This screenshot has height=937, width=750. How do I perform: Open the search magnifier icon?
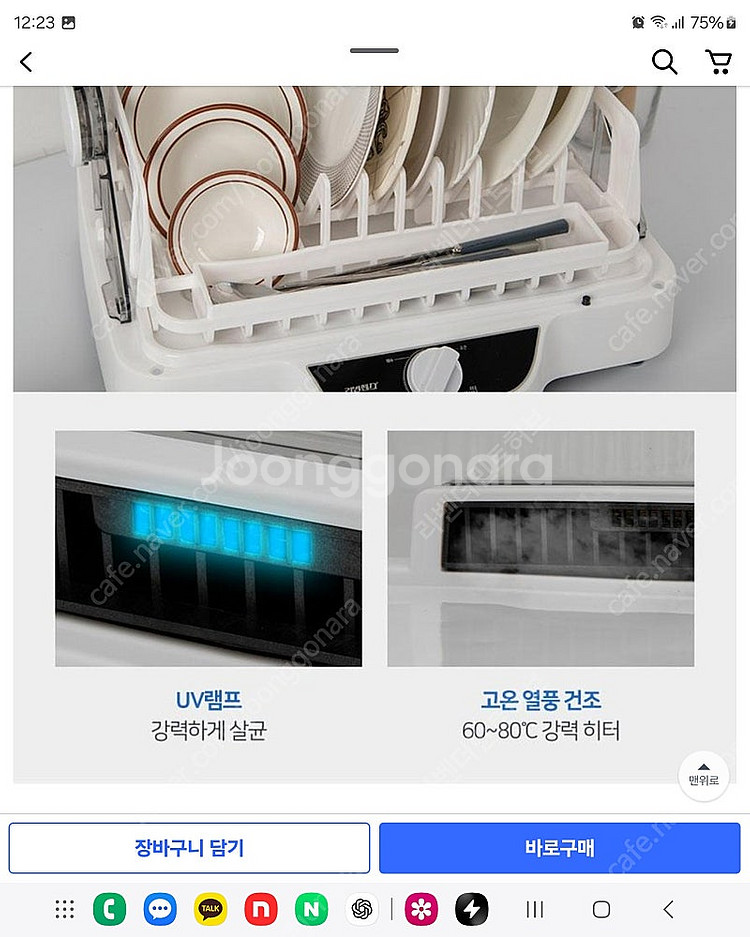click(664, 62)
